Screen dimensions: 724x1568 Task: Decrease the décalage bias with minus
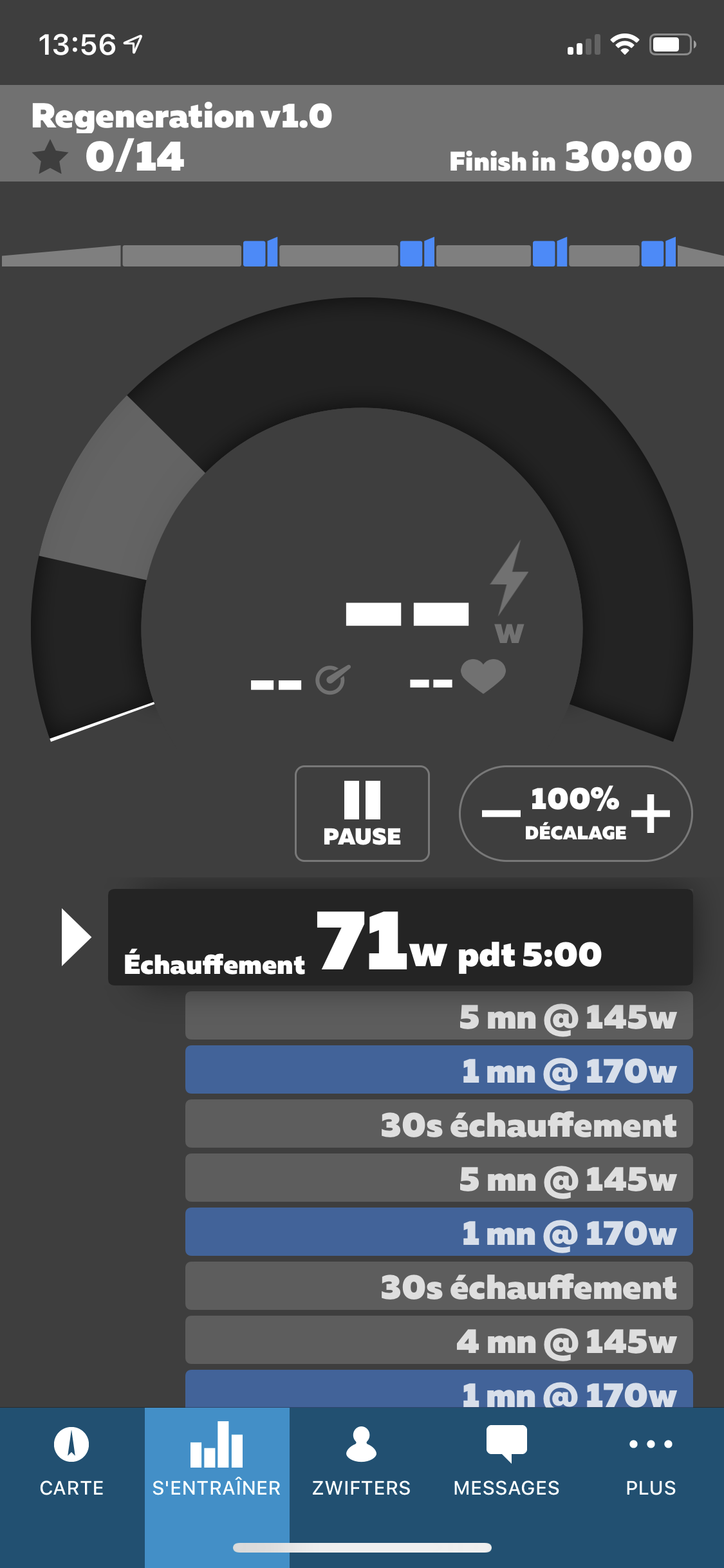(x=501, y=814)
